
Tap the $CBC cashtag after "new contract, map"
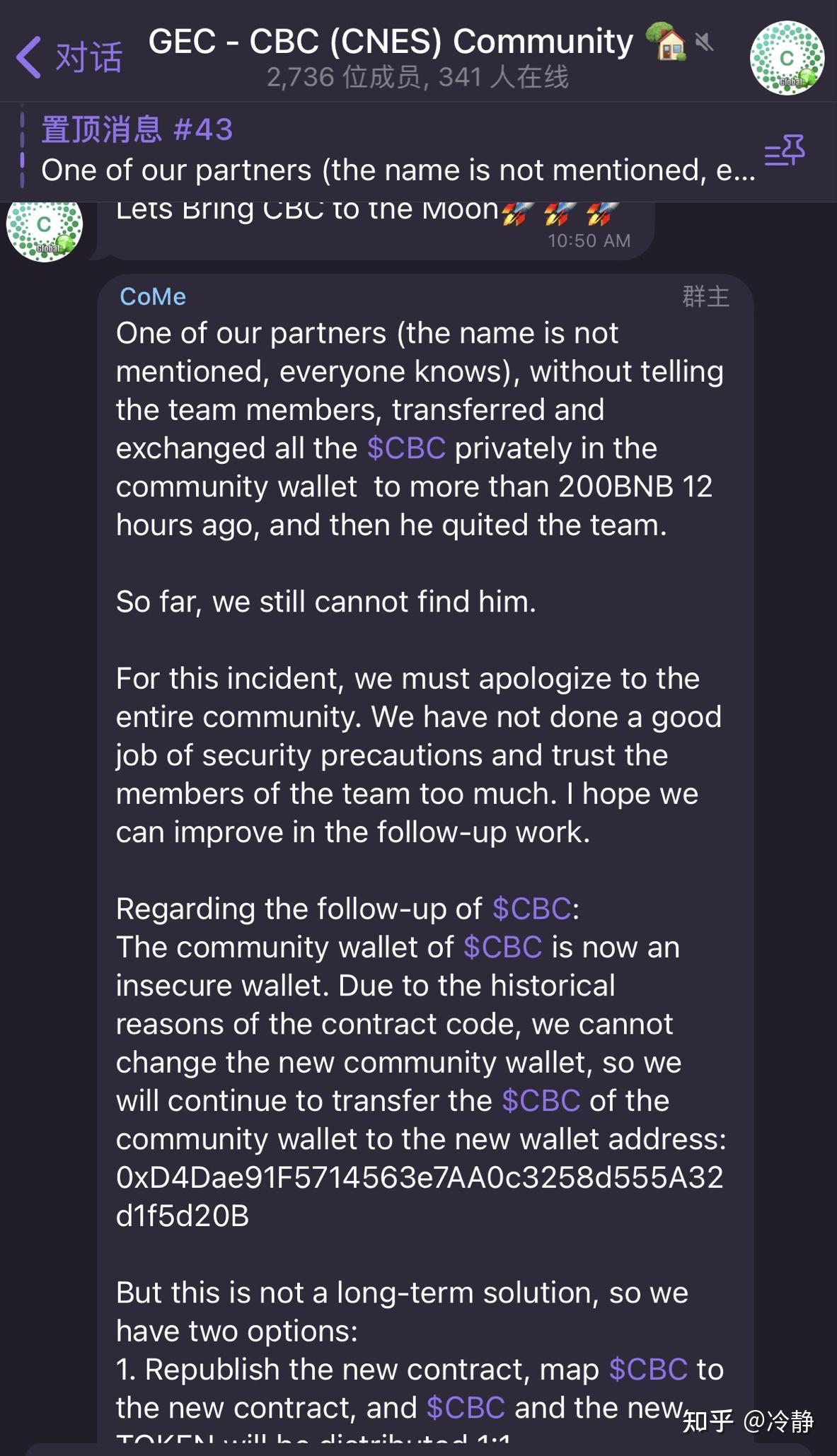[647, 1369]
